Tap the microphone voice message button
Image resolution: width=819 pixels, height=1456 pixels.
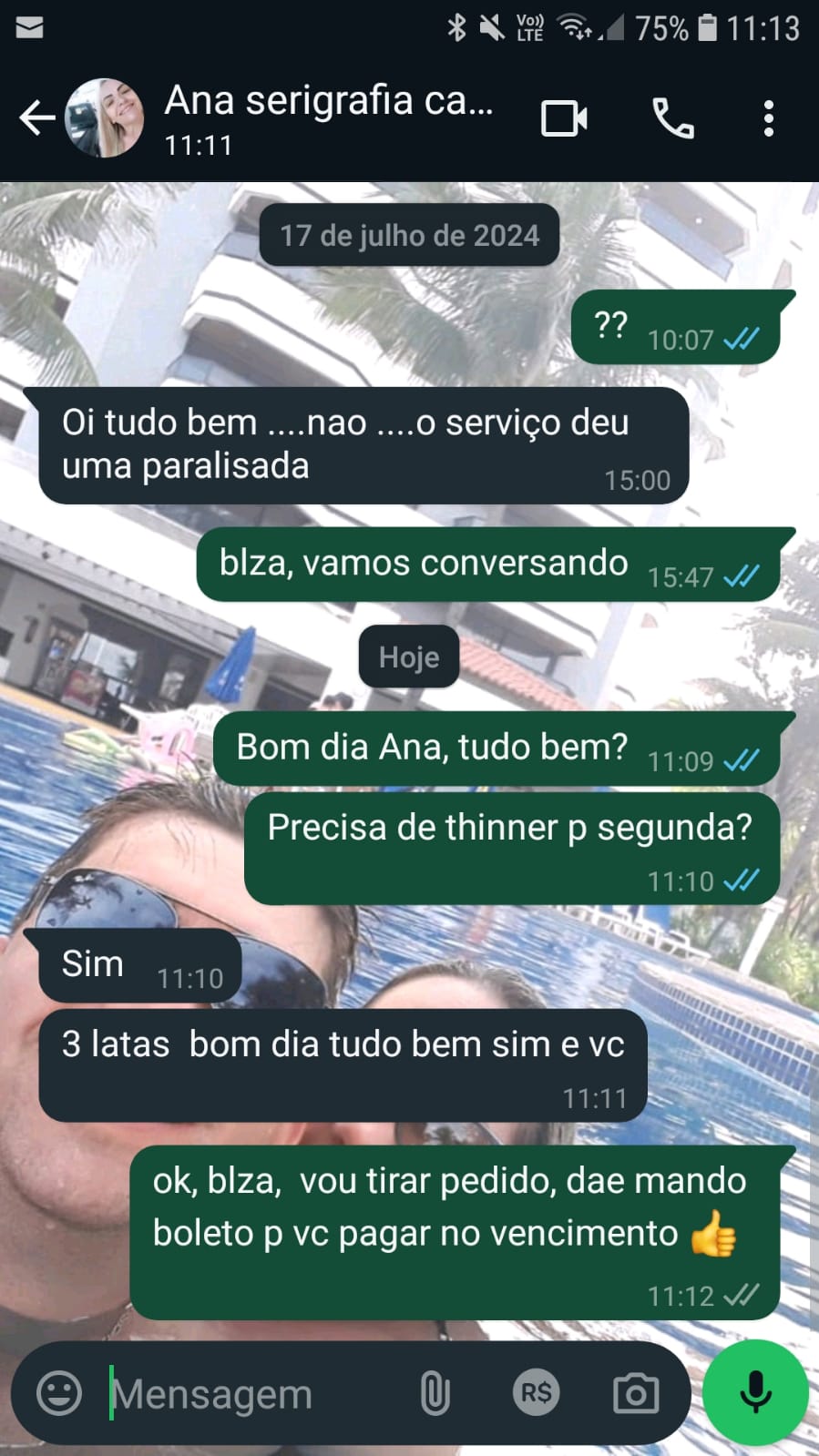coord(755,1392)
